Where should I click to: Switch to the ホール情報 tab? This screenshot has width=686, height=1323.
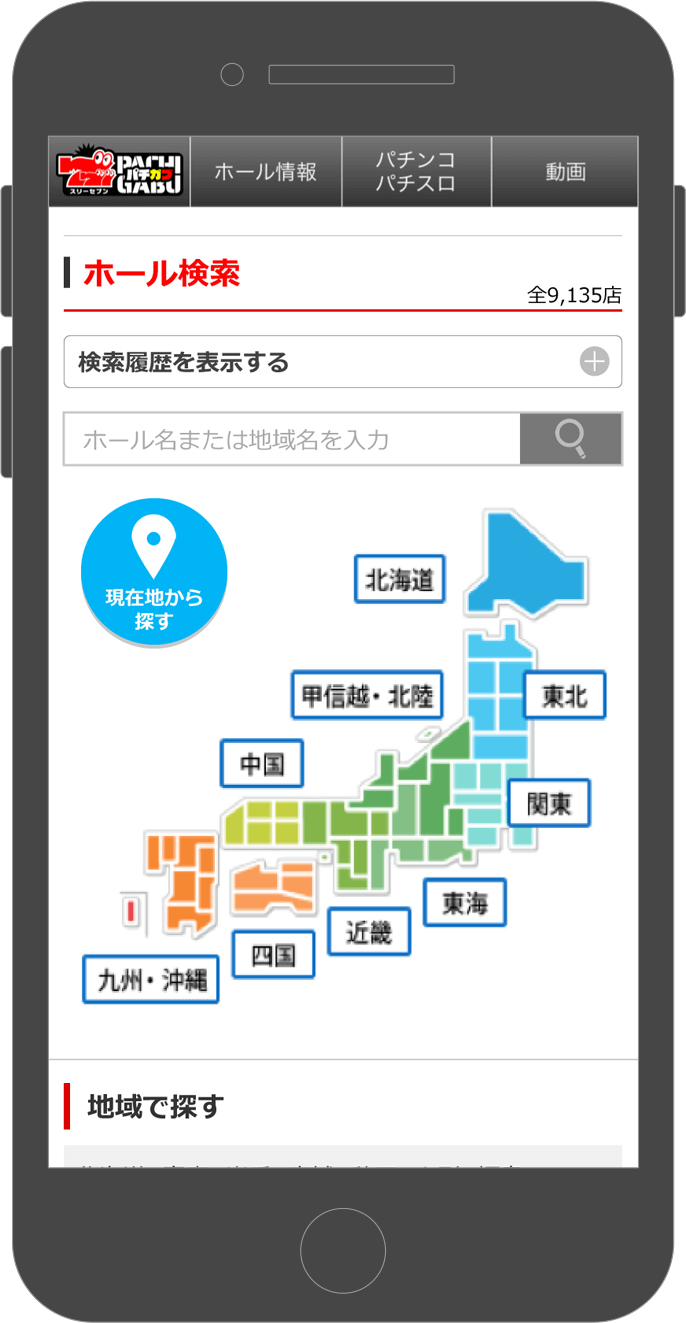(265, 172)
